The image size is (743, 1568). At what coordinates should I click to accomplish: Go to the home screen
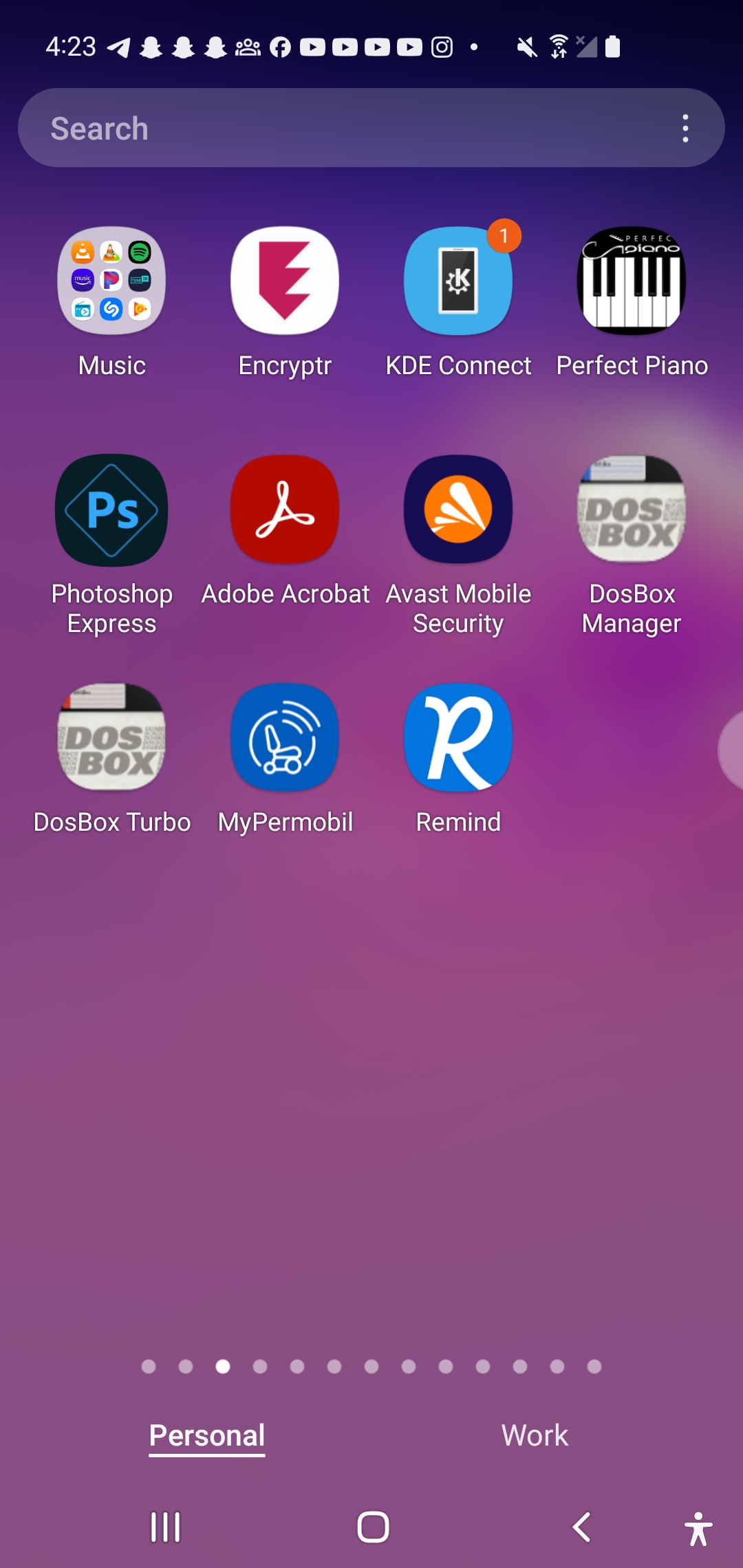pyautogui.click(x=373, y=1527)
